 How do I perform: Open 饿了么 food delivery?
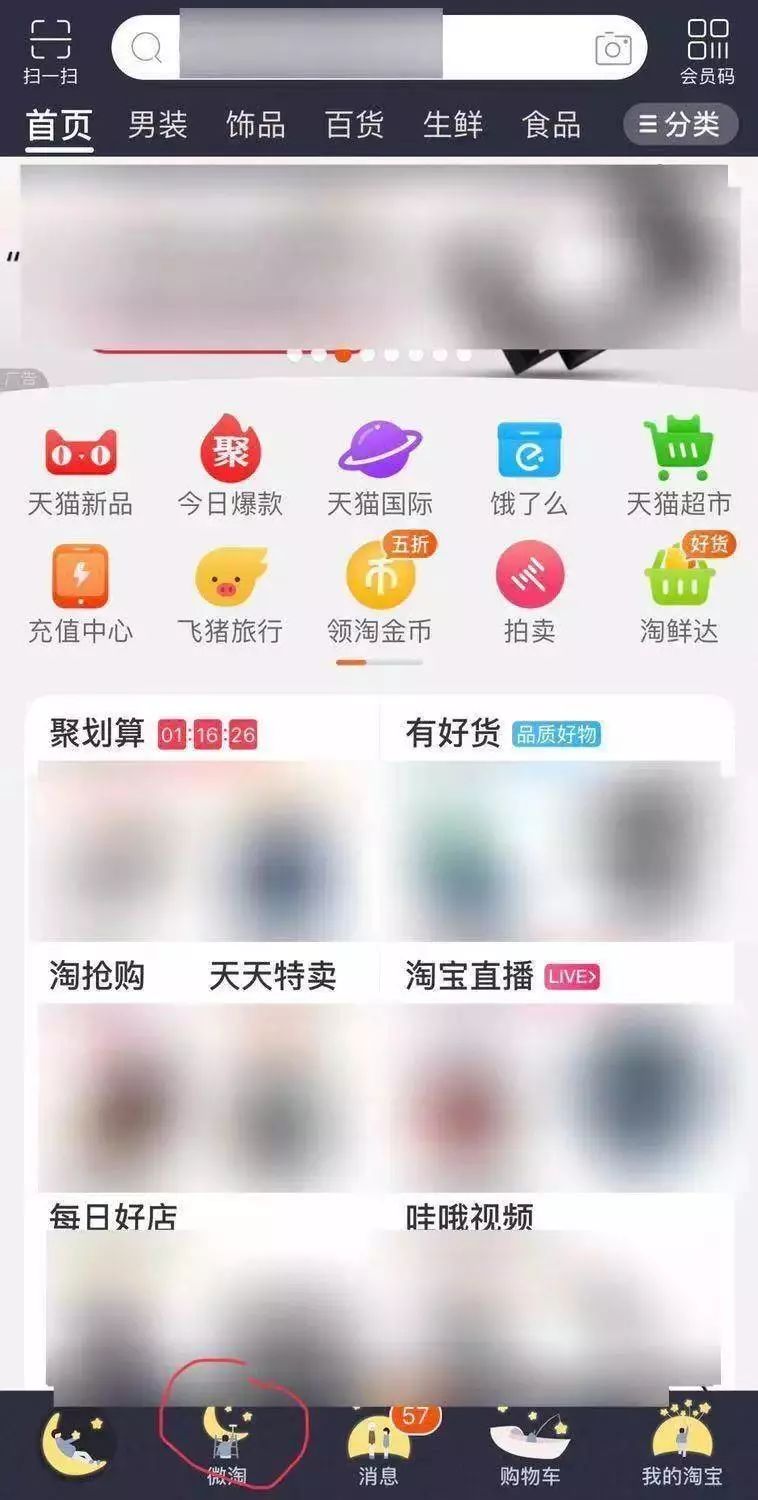(x=529, y=468)
